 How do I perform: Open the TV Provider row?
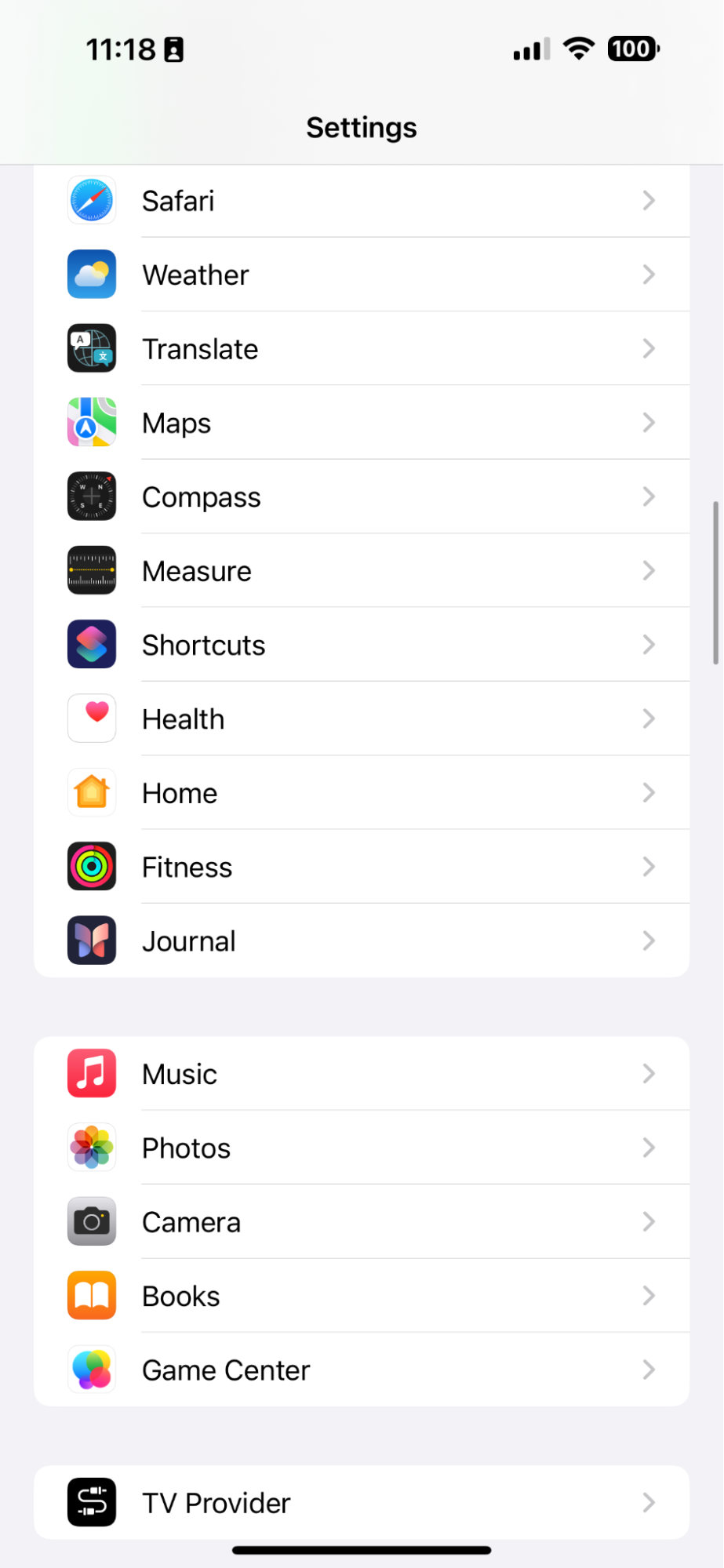[361, 1503]
